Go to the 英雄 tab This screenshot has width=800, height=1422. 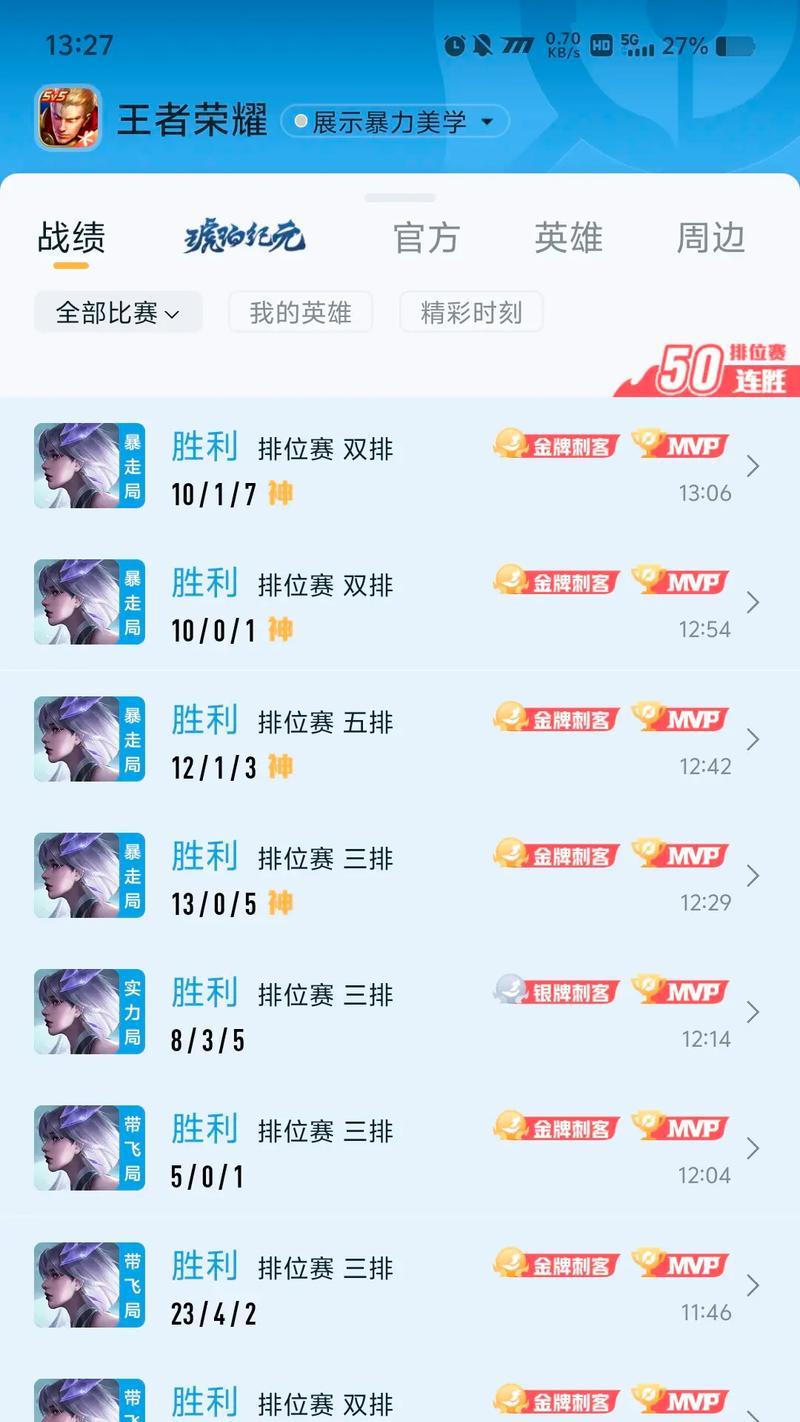point(568,238)
